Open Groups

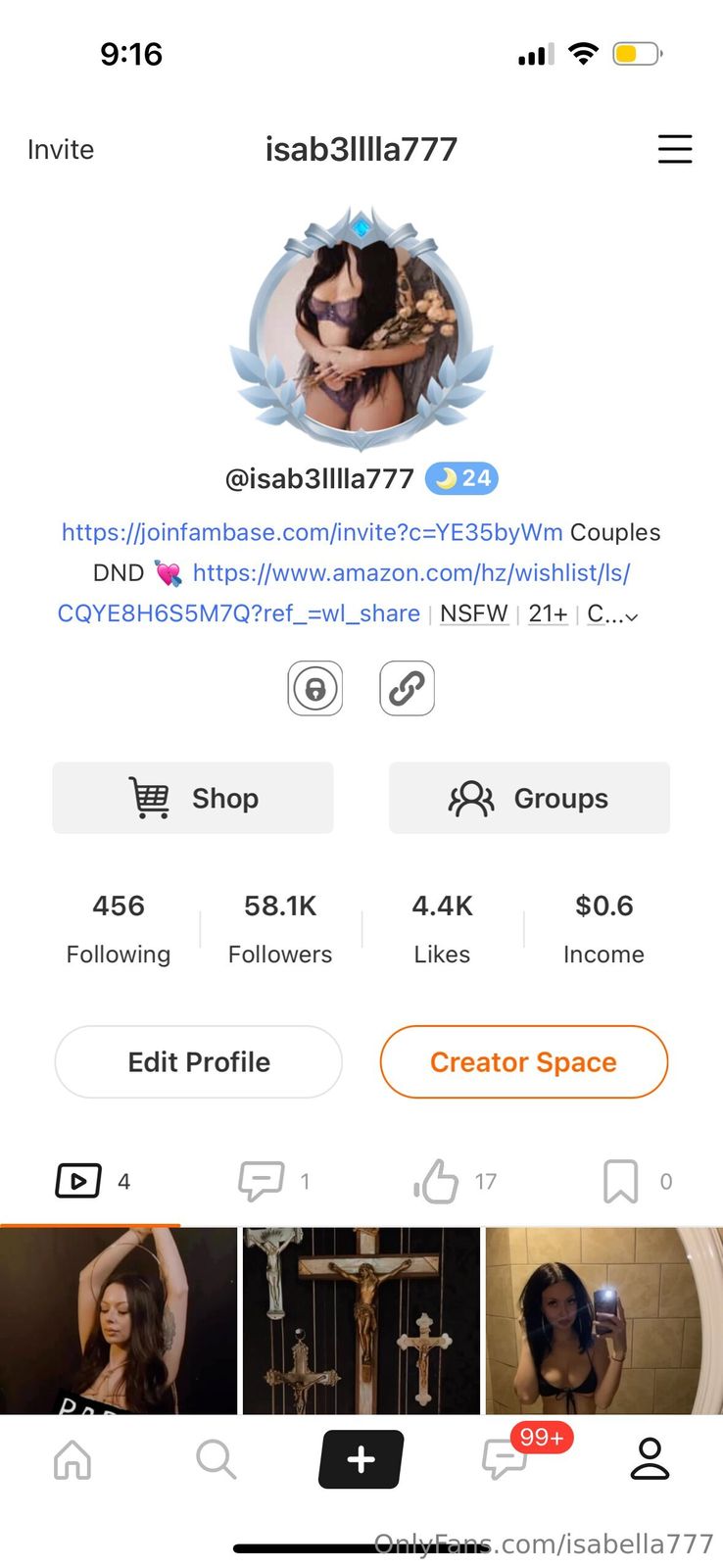529,798
